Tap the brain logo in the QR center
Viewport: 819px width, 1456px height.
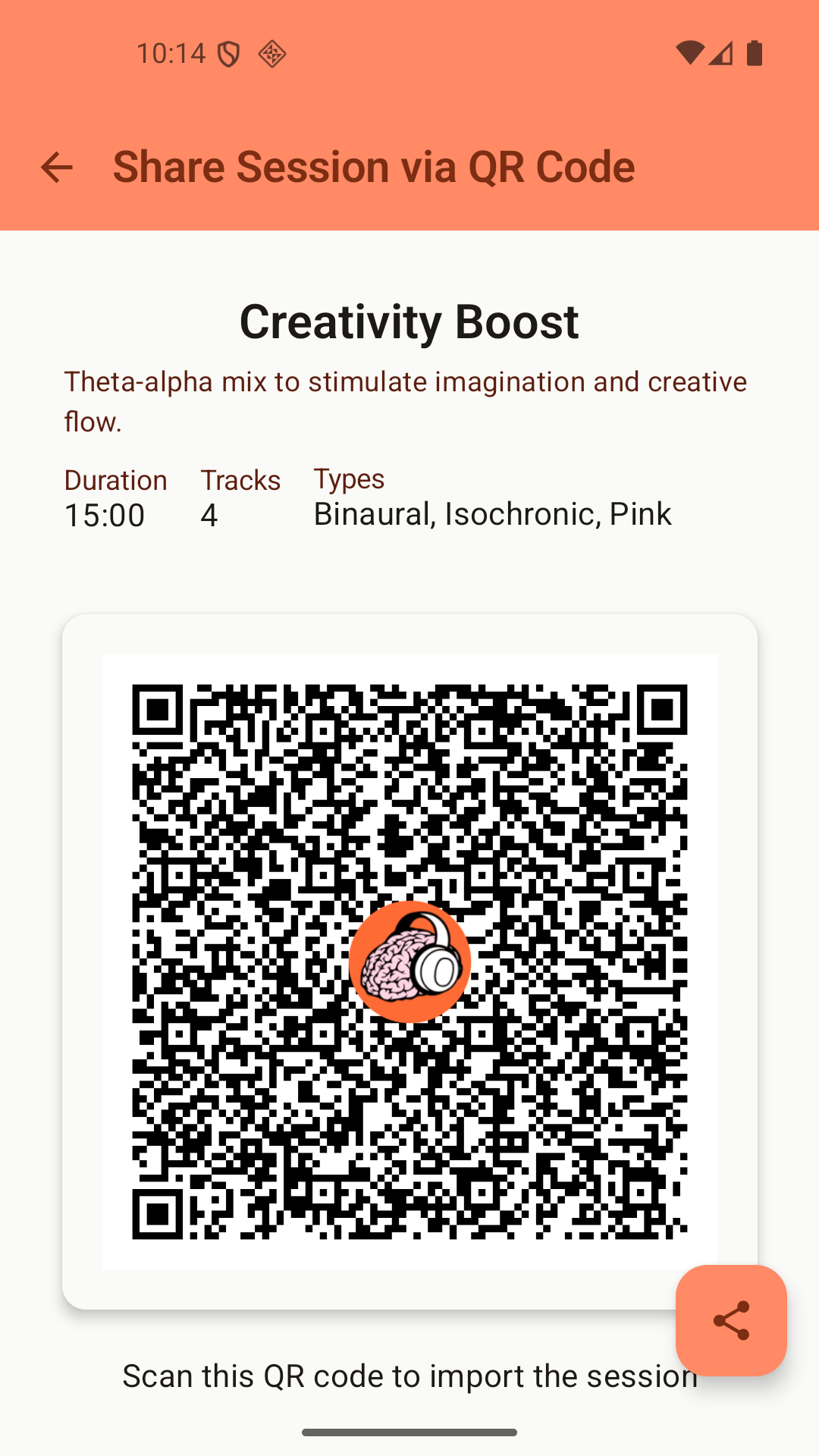tap(409, 959)
